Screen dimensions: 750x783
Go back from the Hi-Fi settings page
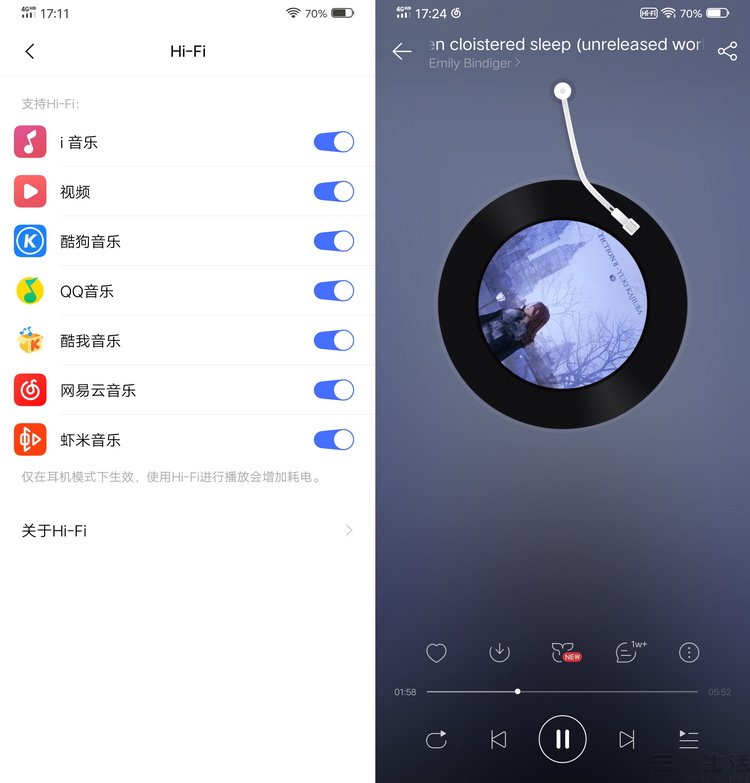[30, 51]
